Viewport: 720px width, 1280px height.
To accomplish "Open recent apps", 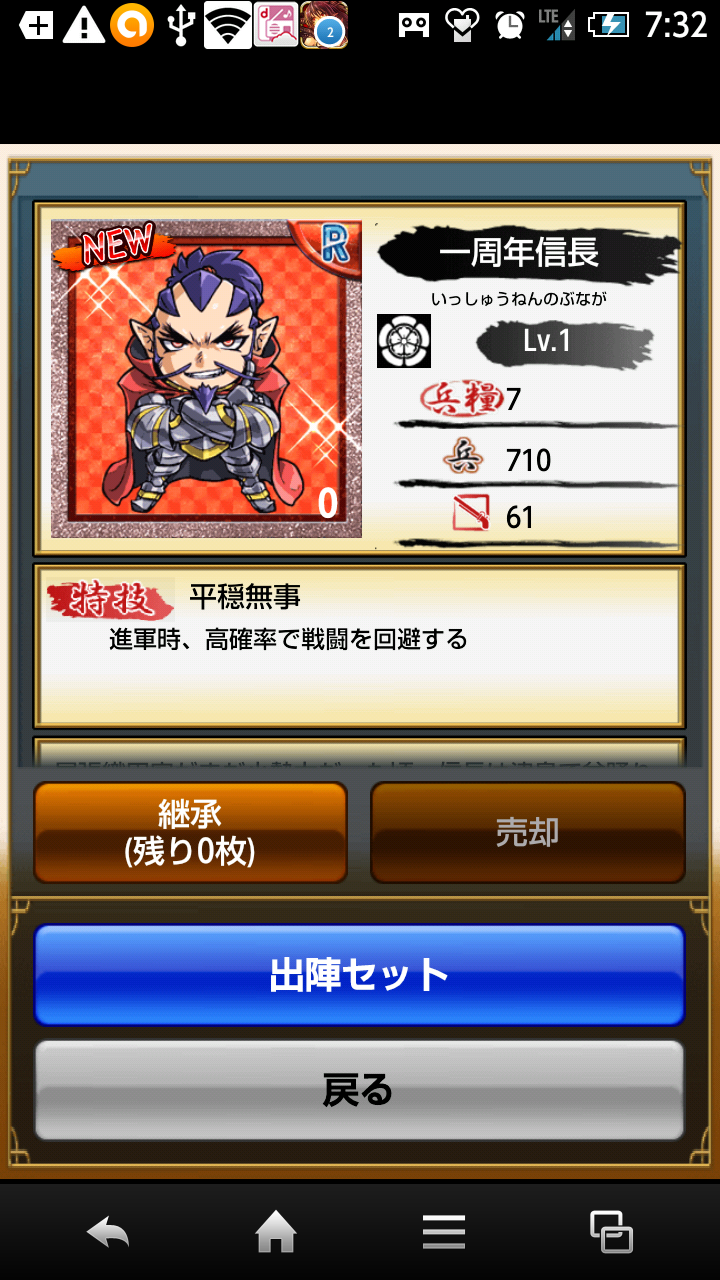I will [611, 1232].
